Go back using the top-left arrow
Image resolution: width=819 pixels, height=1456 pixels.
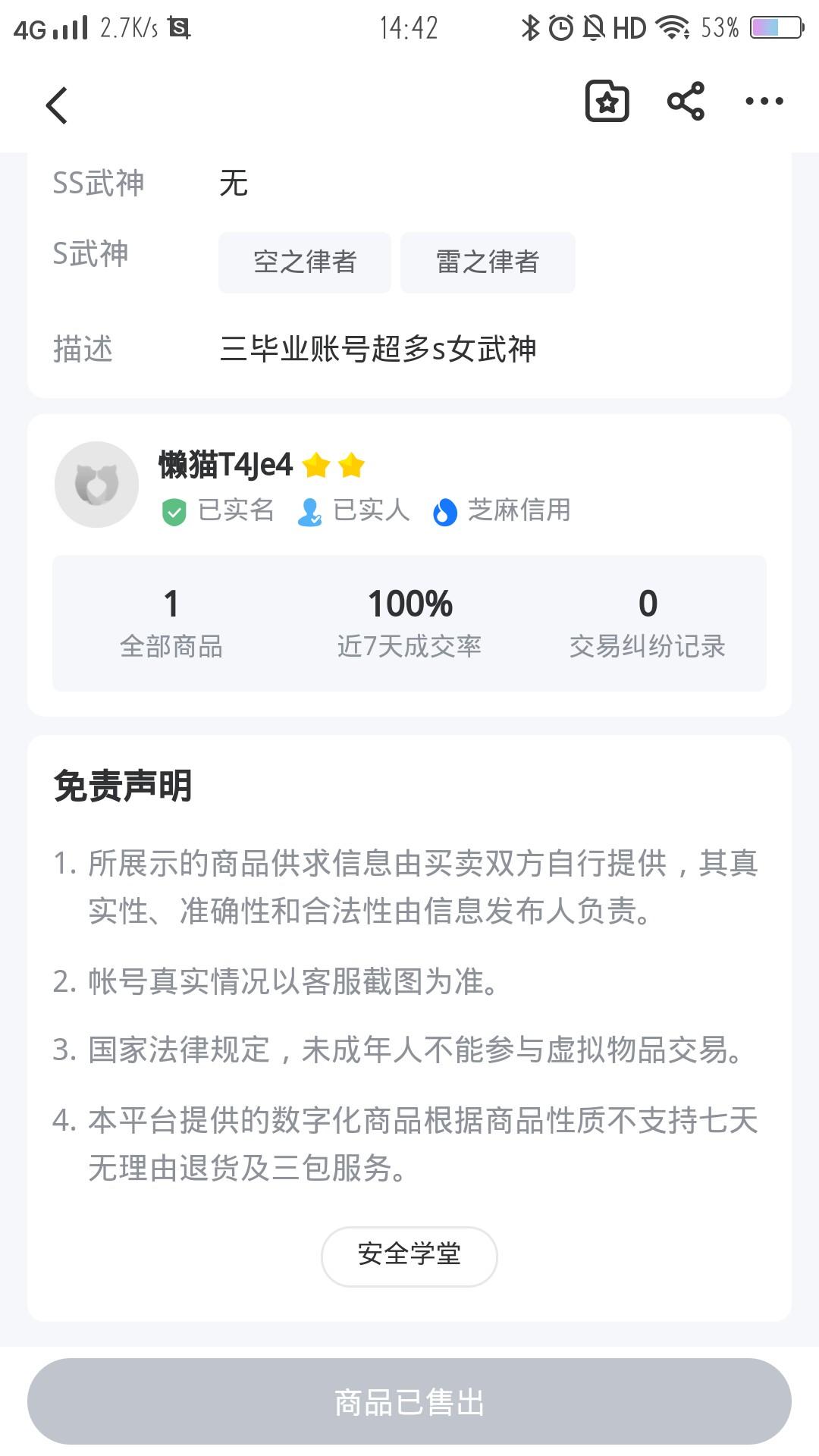[x=57, y=105]
